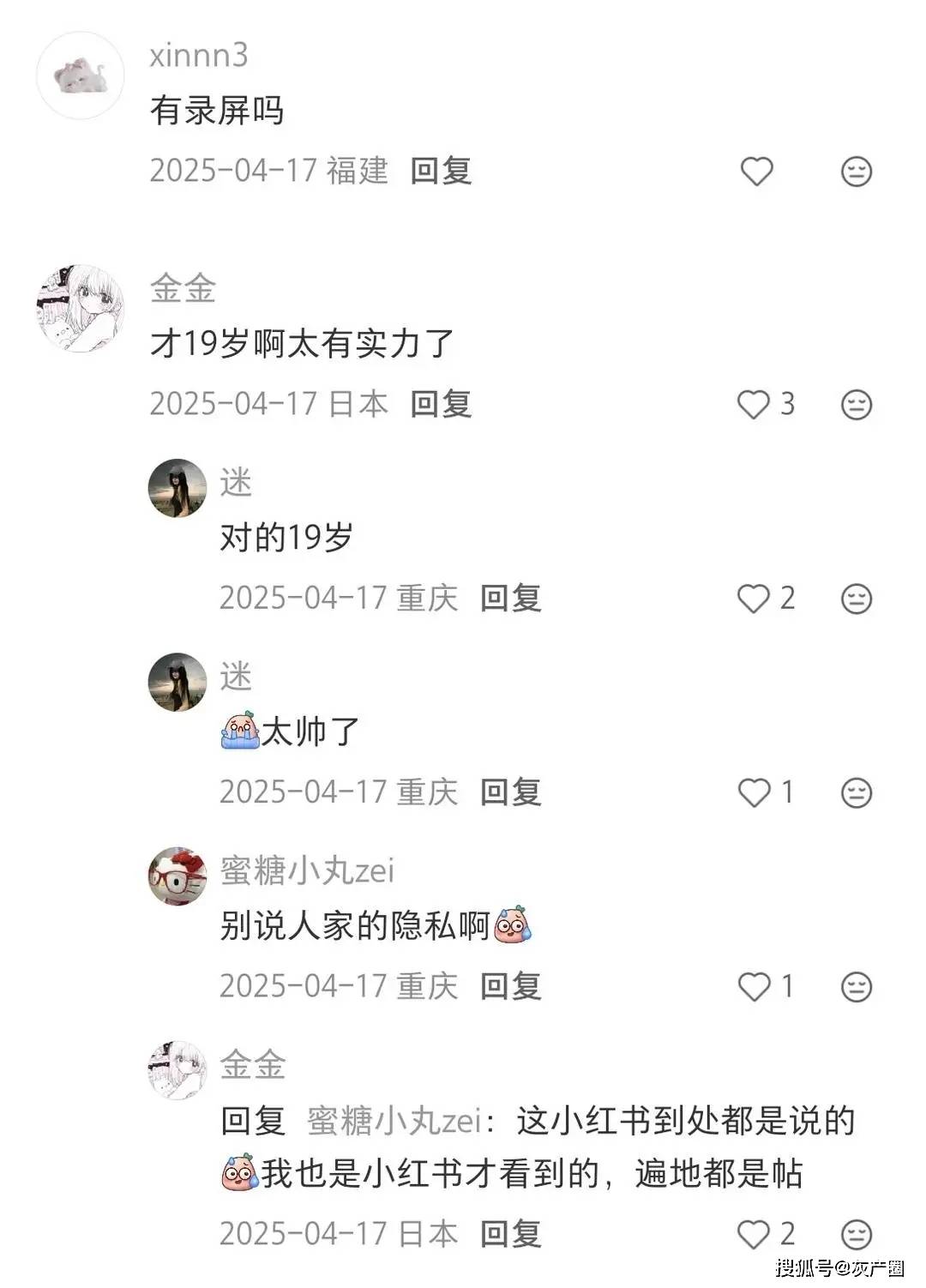Reply to 金金's 小红书 reply
926x1288 pixels.
click(x=511, y=1235)
